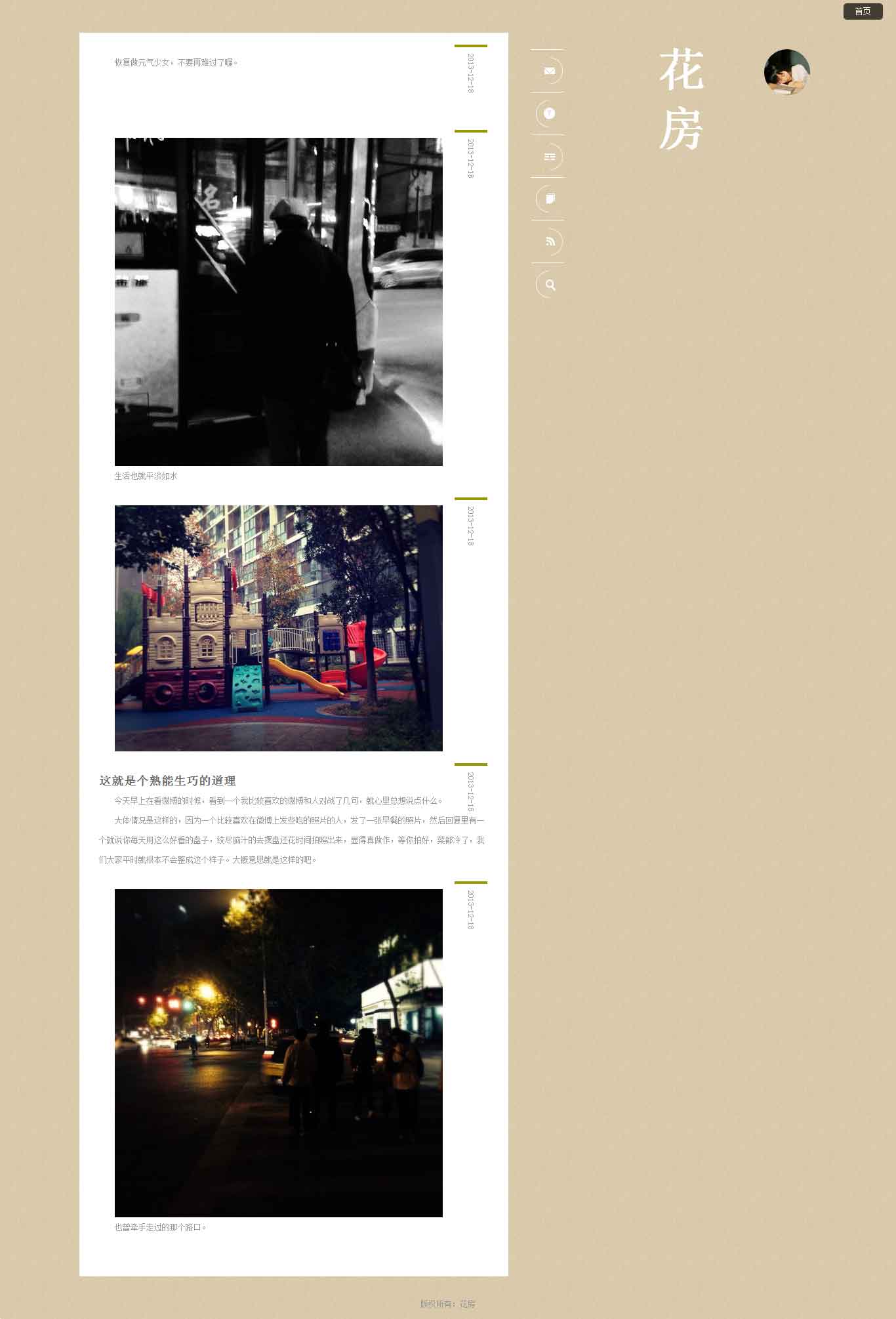
Task: Open the search magnifier icon
Action: 550,285
